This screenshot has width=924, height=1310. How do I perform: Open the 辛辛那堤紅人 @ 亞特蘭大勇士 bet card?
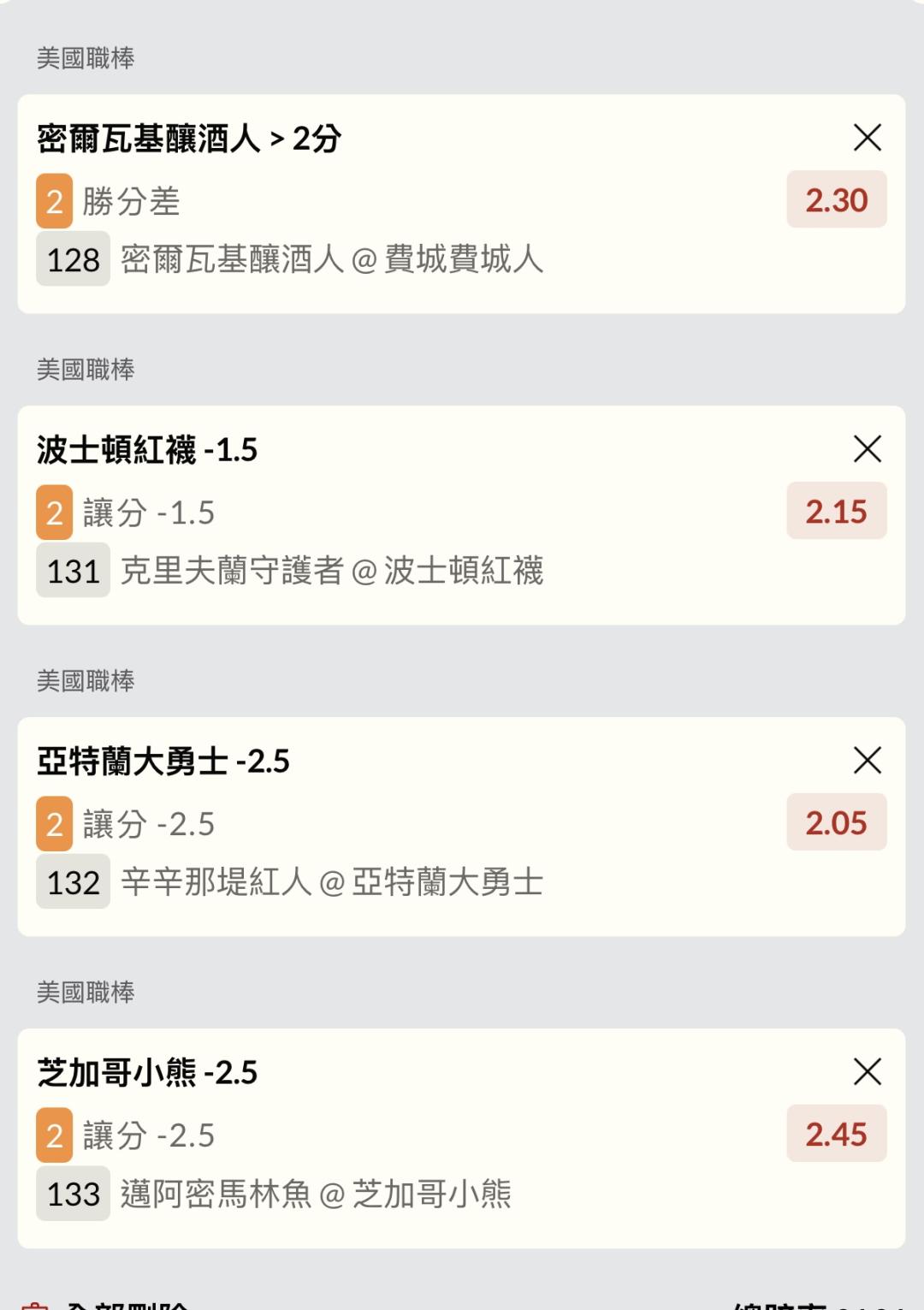(x=461, y=827)
